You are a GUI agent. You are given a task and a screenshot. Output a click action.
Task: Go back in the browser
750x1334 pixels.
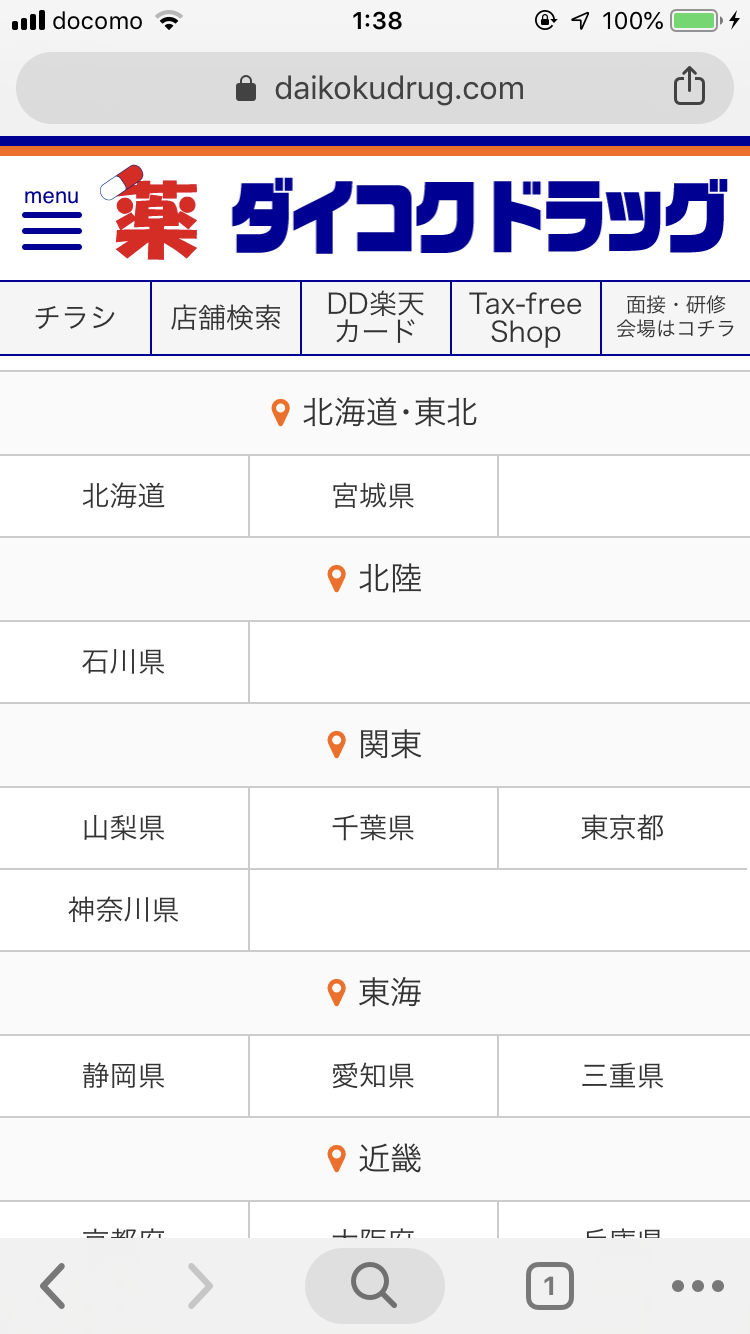53,1286
